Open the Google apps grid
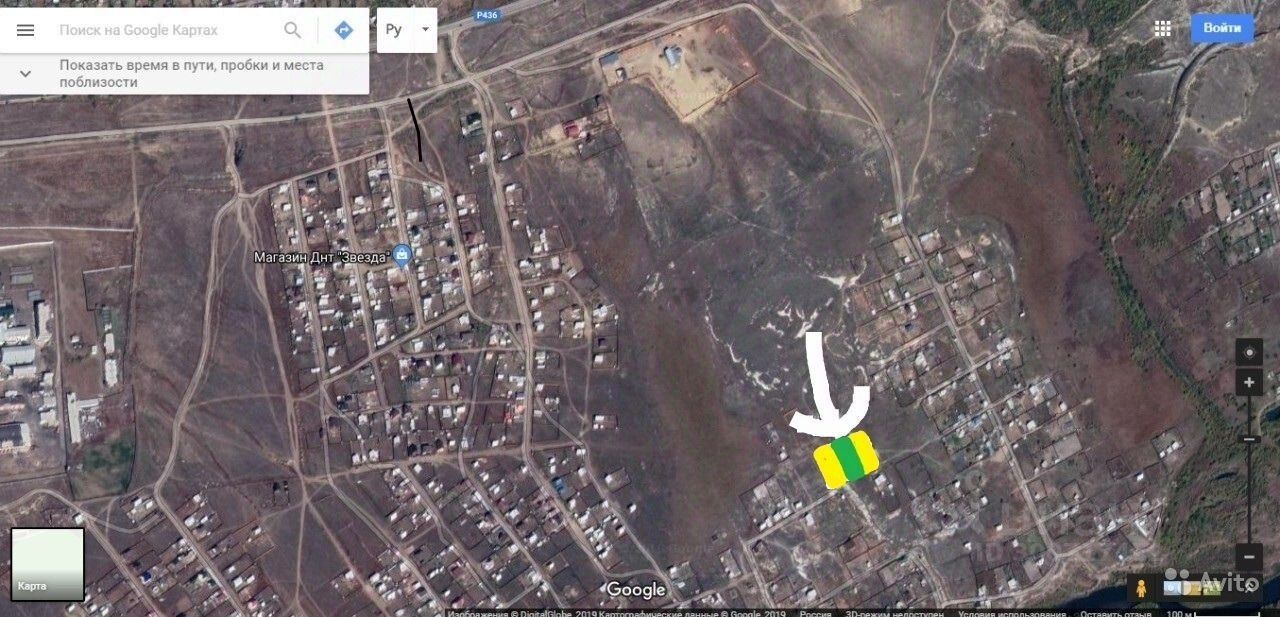Screen dimensions: 1280x617 click(1162, 28)
